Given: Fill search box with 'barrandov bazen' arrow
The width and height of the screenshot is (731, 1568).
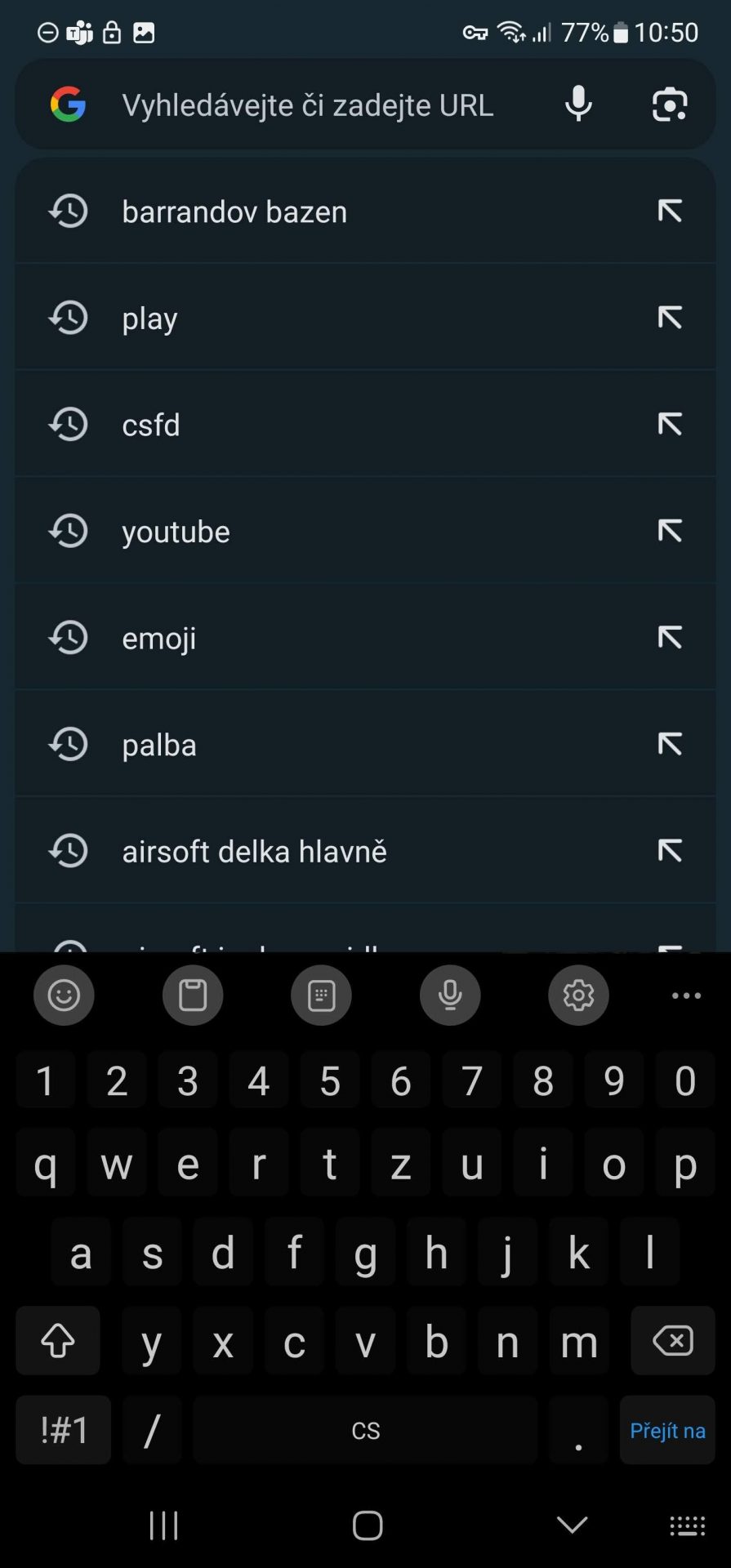Looking at the screenshot, I should [670, 212].
